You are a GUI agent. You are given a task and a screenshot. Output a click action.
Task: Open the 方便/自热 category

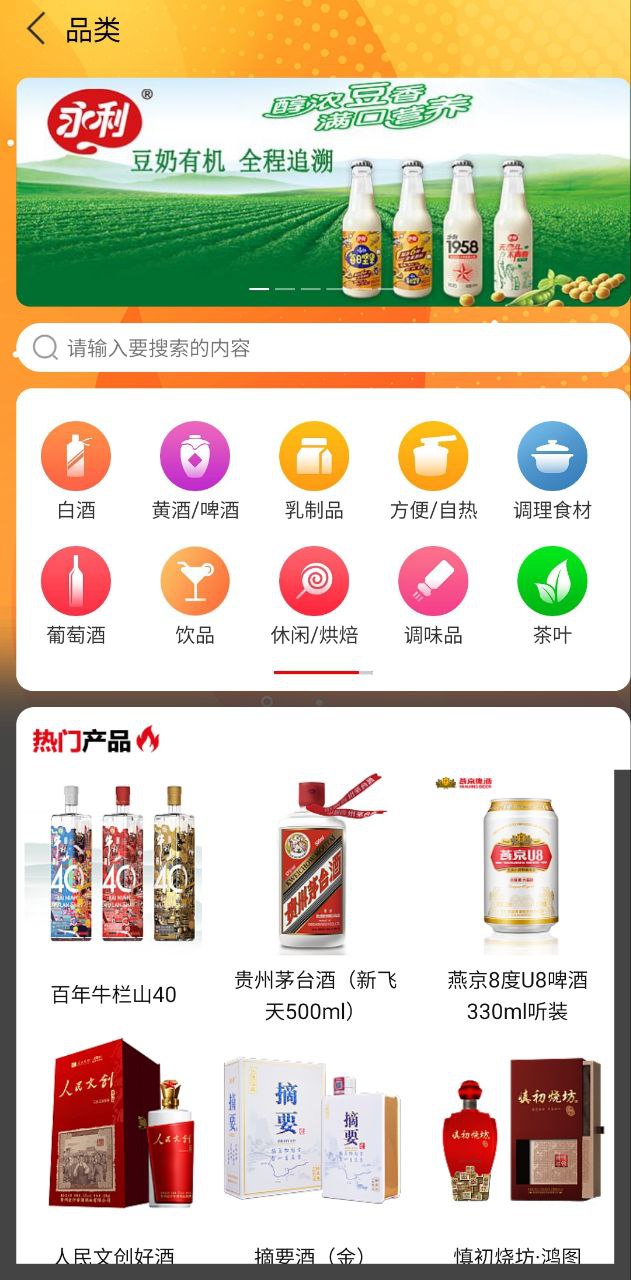point(433,470)
